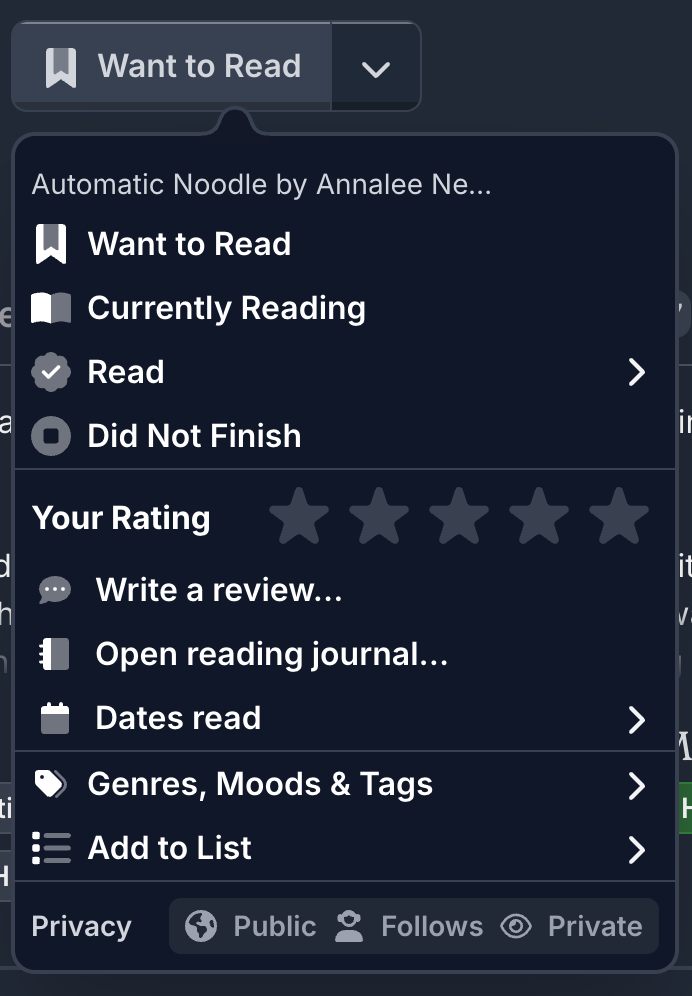Open Dates read submenu

pos(178,718)
